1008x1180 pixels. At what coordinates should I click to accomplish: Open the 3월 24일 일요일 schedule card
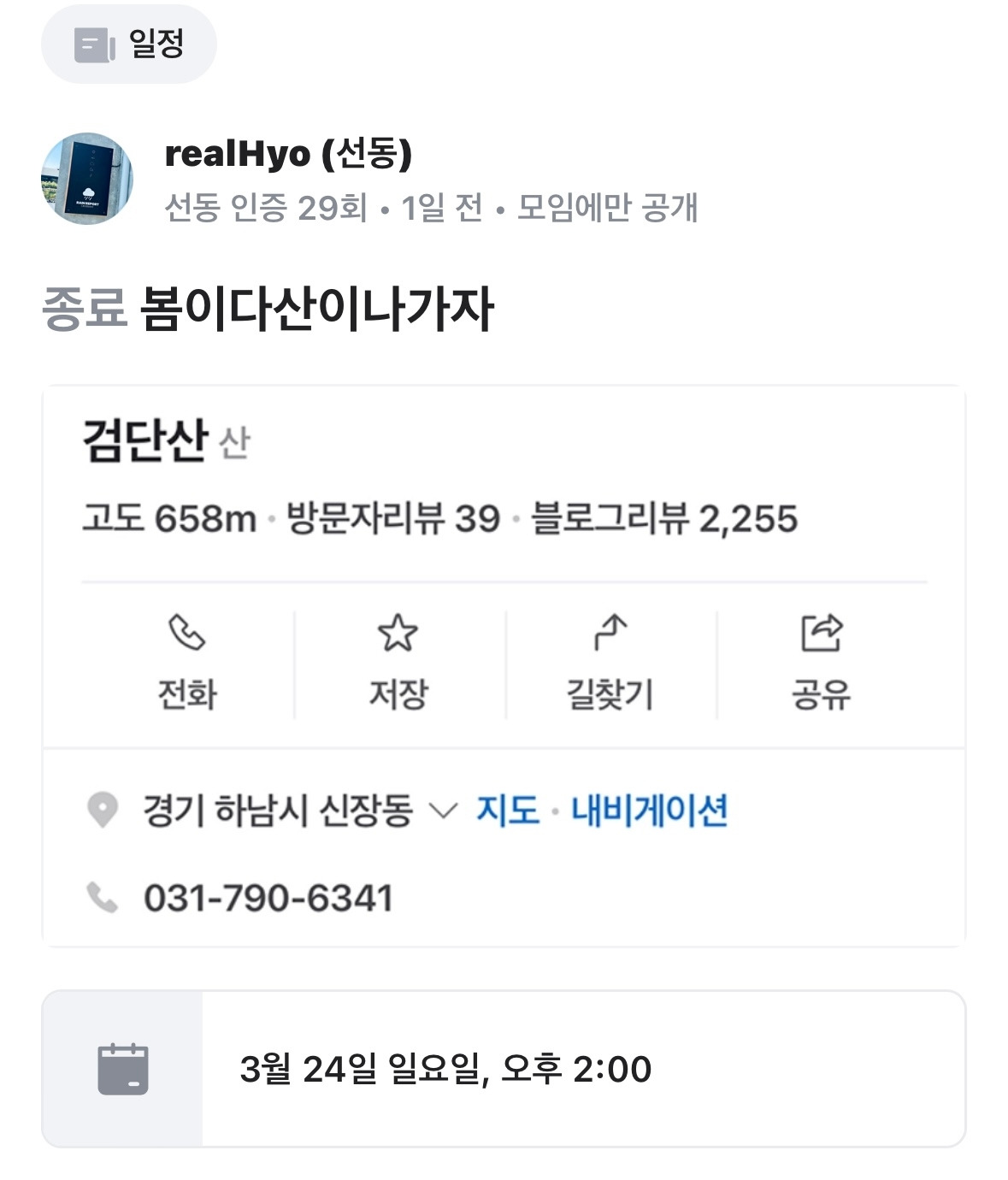point(504,1069)
